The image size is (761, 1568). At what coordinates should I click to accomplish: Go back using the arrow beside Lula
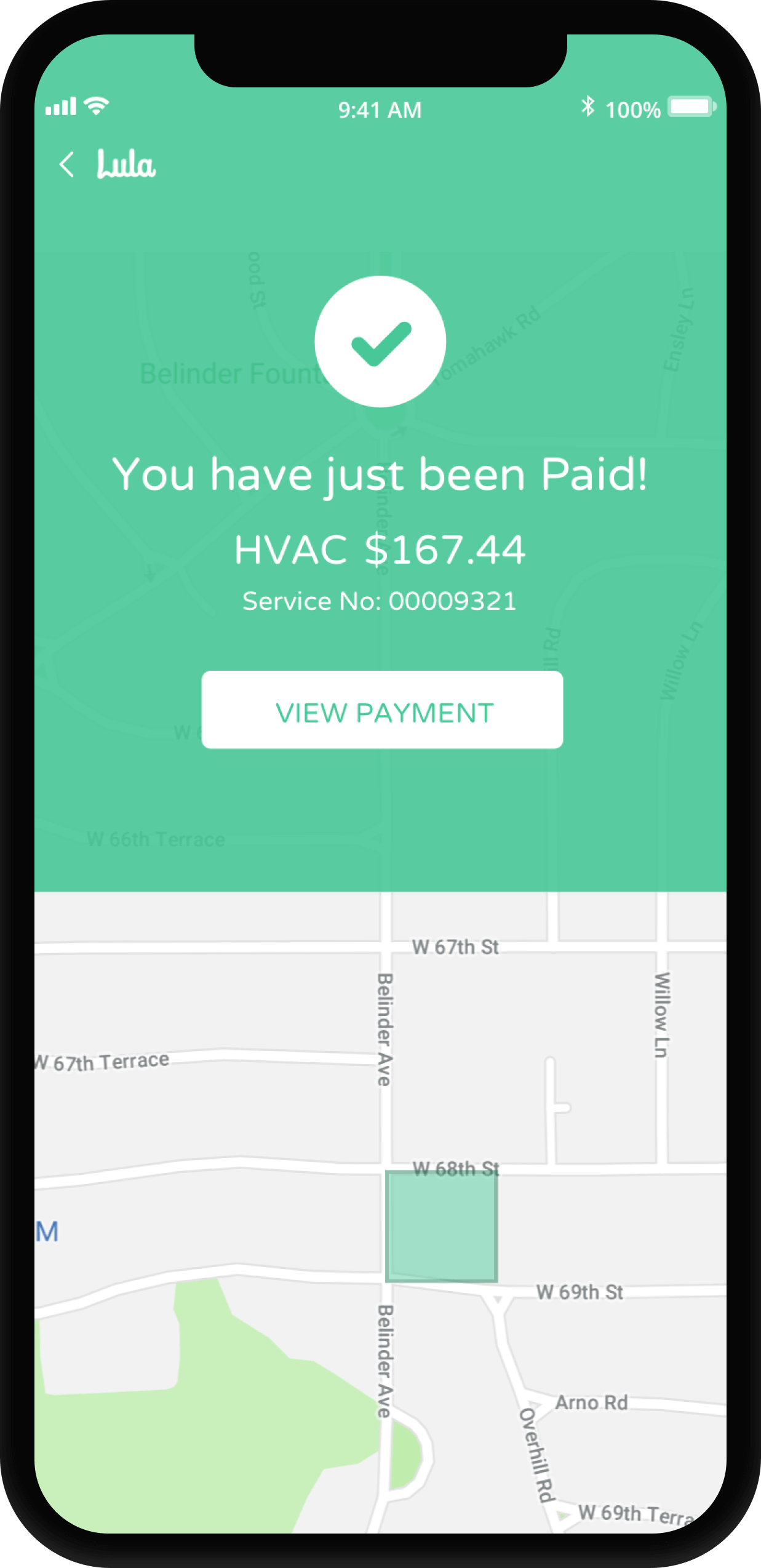pos(67,164)
